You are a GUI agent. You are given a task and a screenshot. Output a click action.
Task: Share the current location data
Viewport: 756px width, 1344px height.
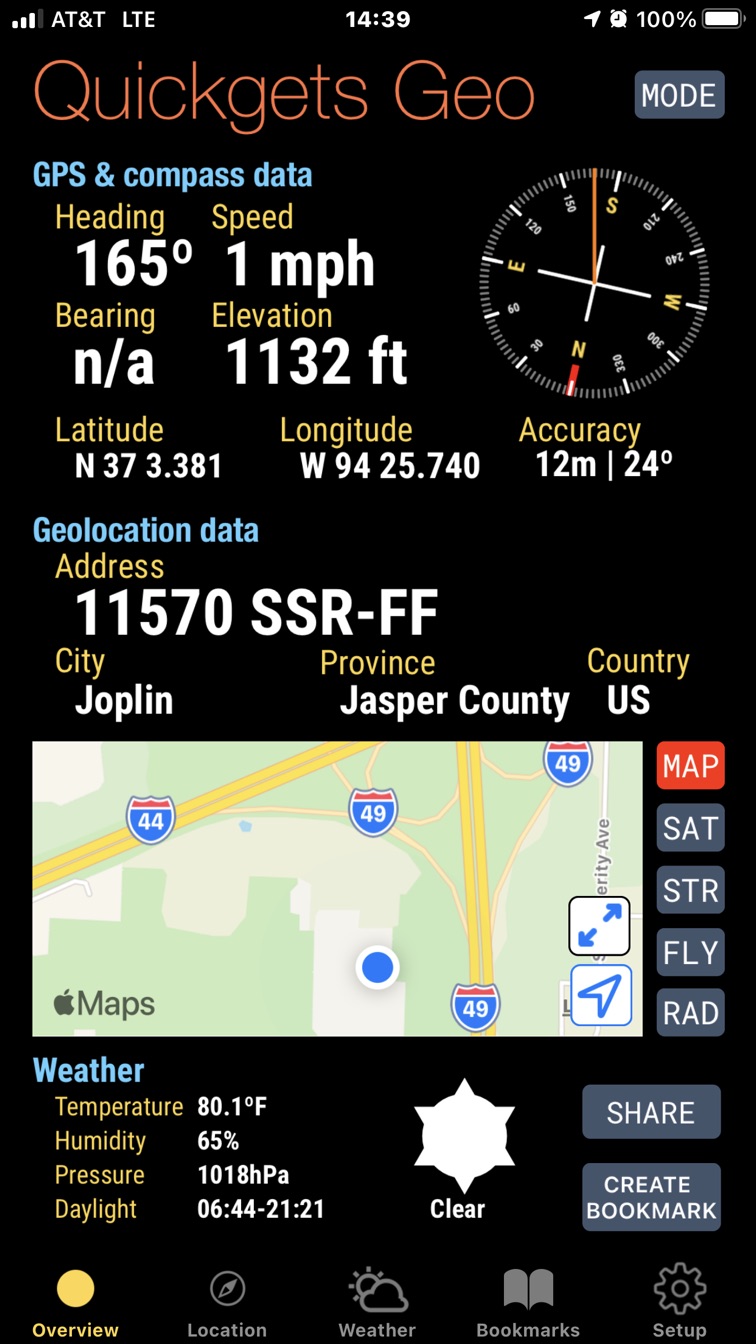[x=651, y=1112]
